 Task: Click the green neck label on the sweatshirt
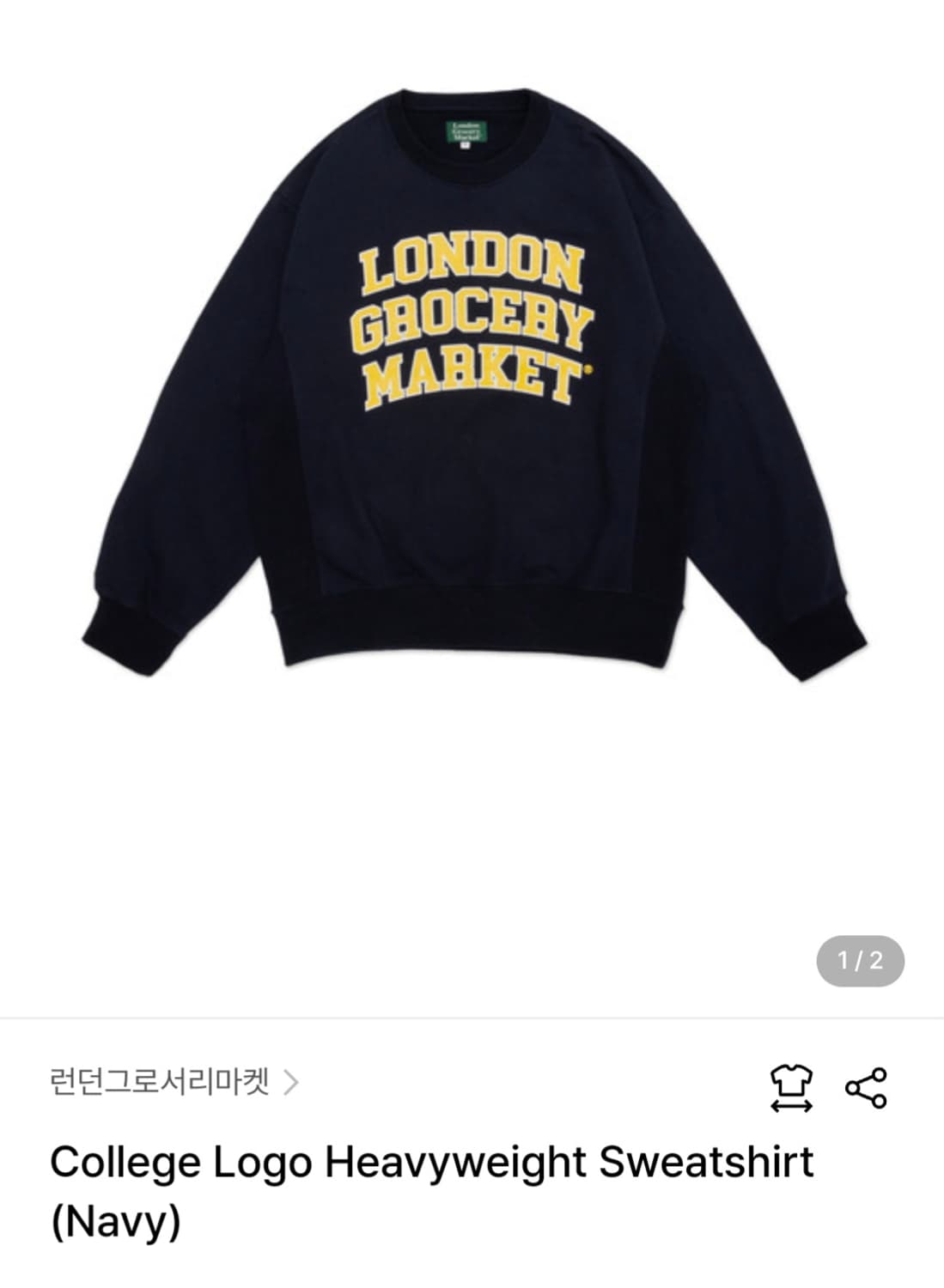(x=468, y=131)
